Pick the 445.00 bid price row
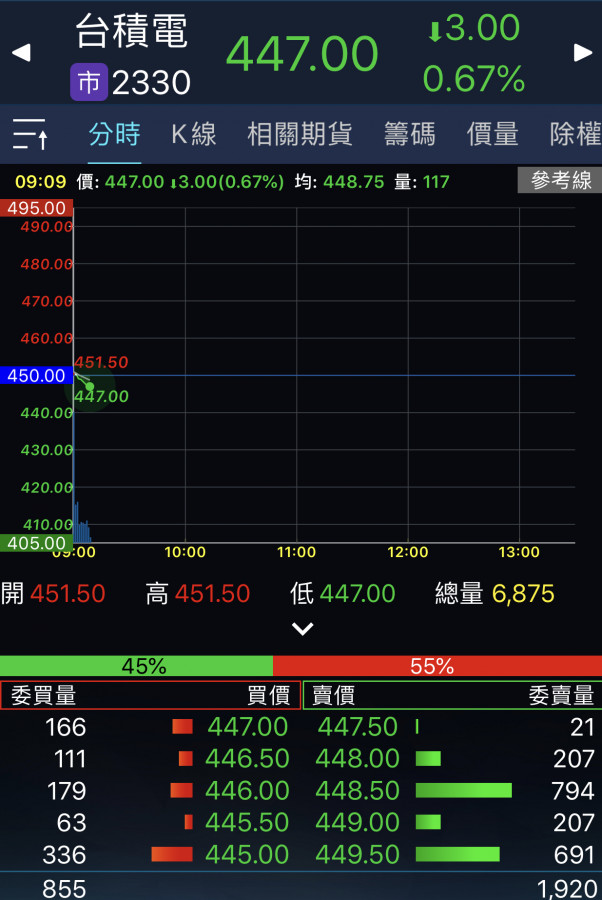 247,855
